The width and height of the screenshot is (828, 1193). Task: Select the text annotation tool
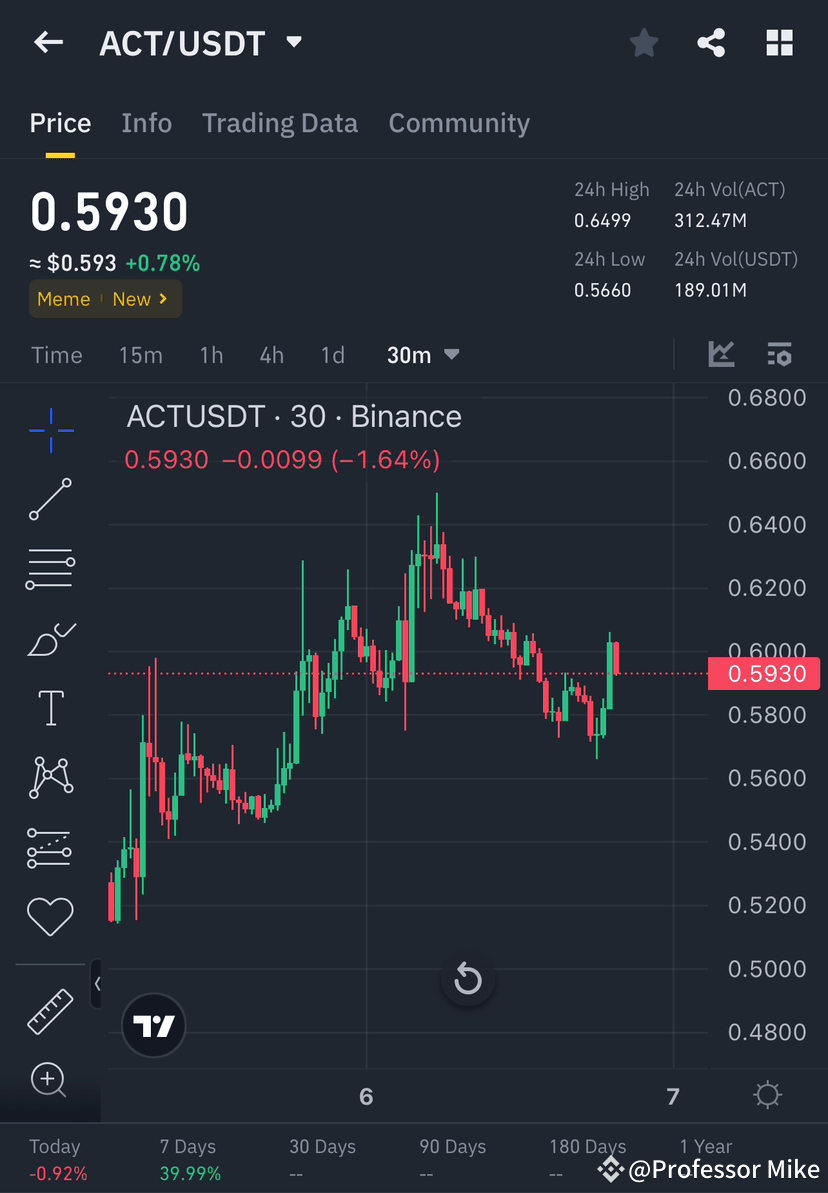[x=50, y=707]
